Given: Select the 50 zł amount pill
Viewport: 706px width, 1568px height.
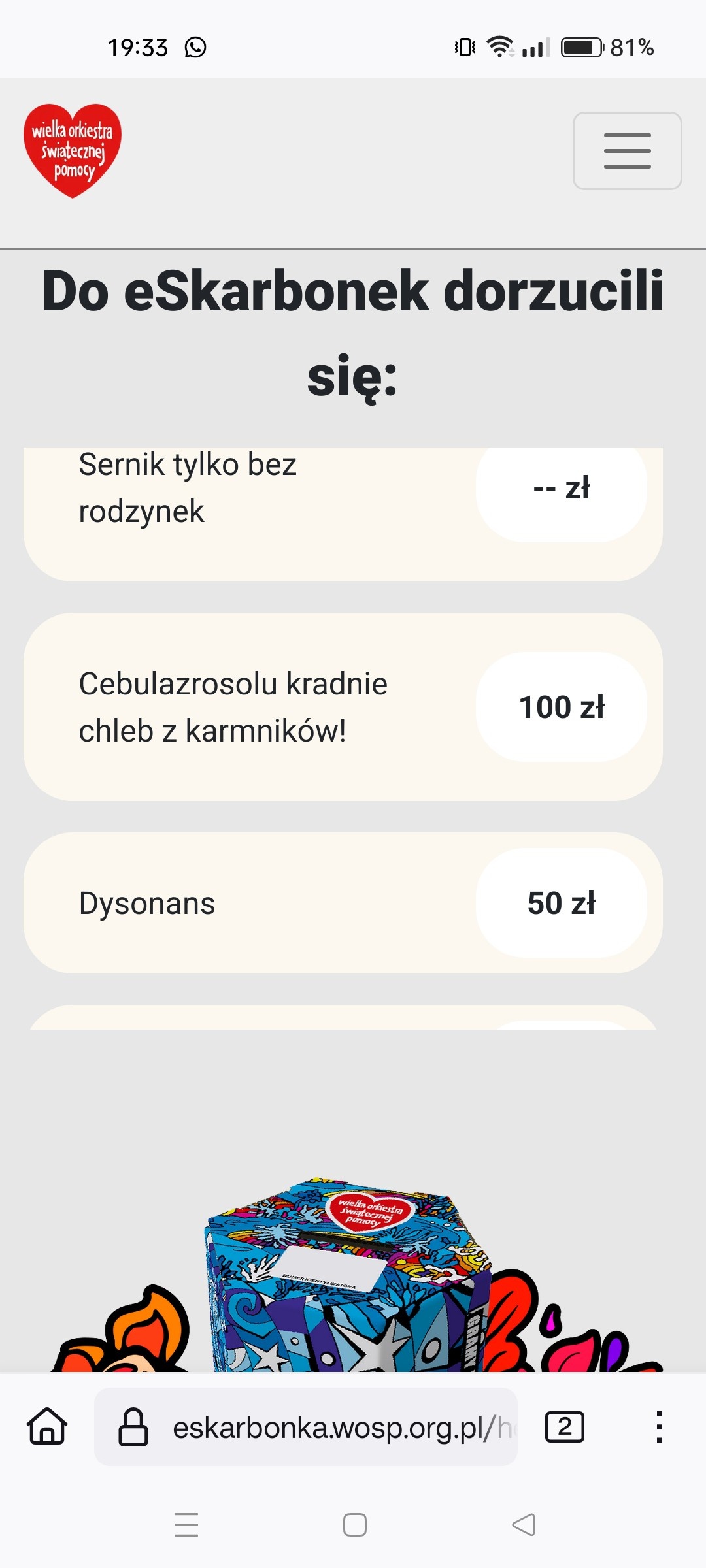Looking at the screenshot, I should pyautogui.click(x=562, y=903).
